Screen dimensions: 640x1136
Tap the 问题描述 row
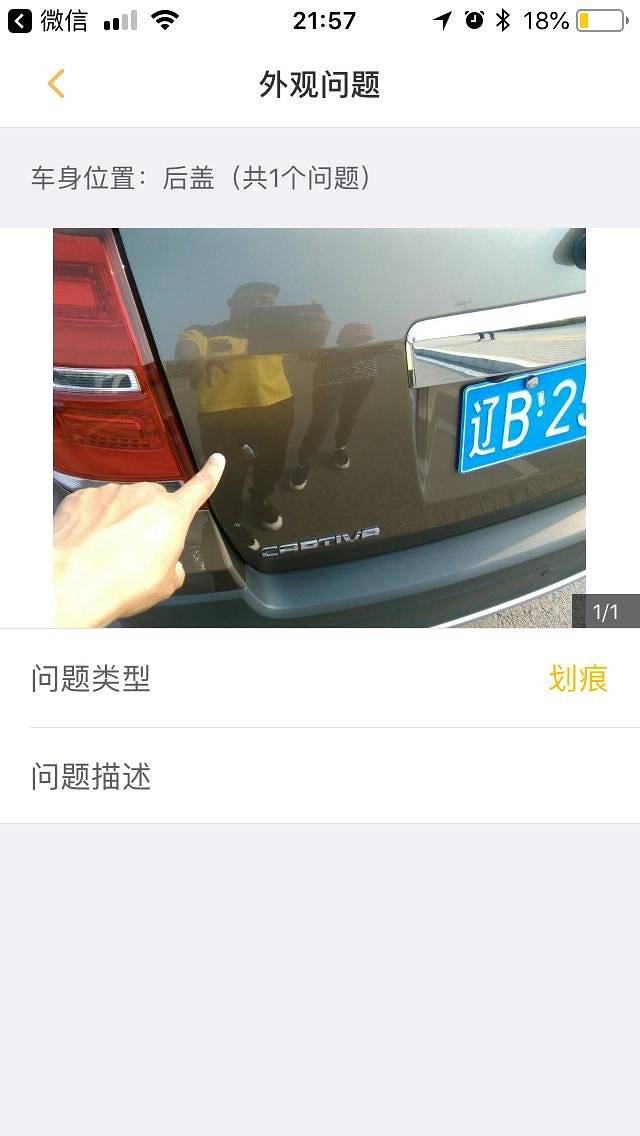tap(320, 776)
